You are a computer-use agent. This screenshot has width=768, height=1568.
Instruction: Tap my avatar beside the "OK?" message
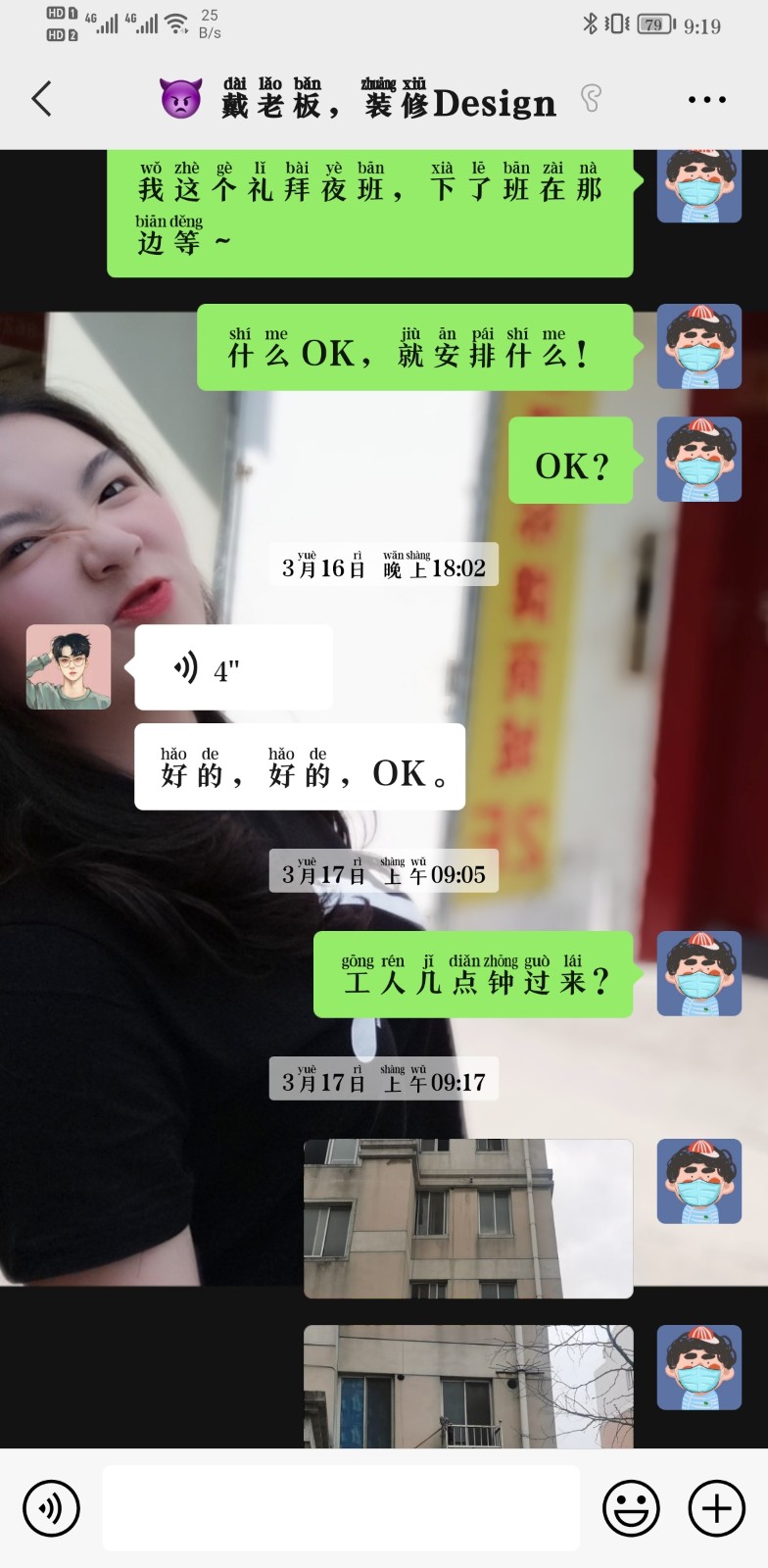click(698, 460)
